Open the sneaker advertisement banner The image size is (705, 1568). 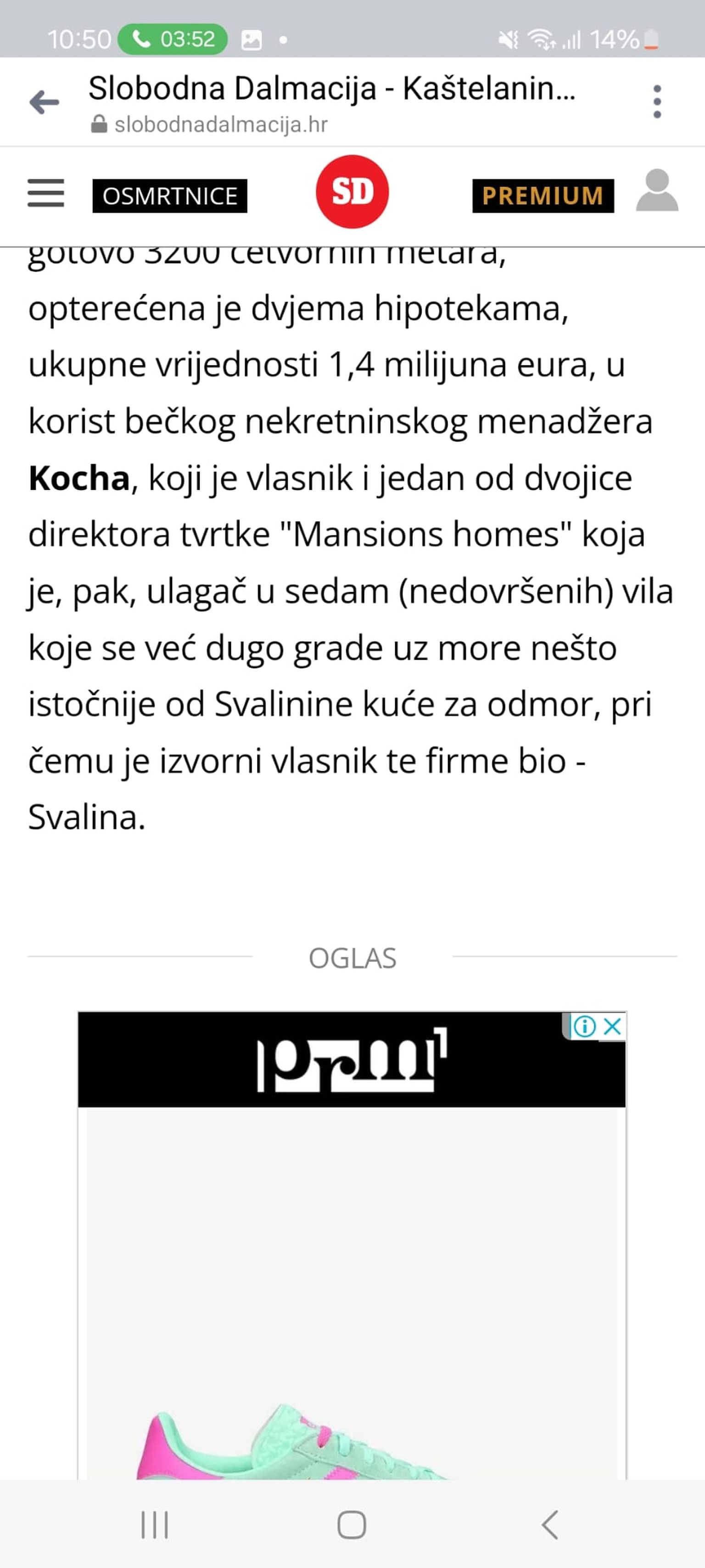[x=352, y=1278]
